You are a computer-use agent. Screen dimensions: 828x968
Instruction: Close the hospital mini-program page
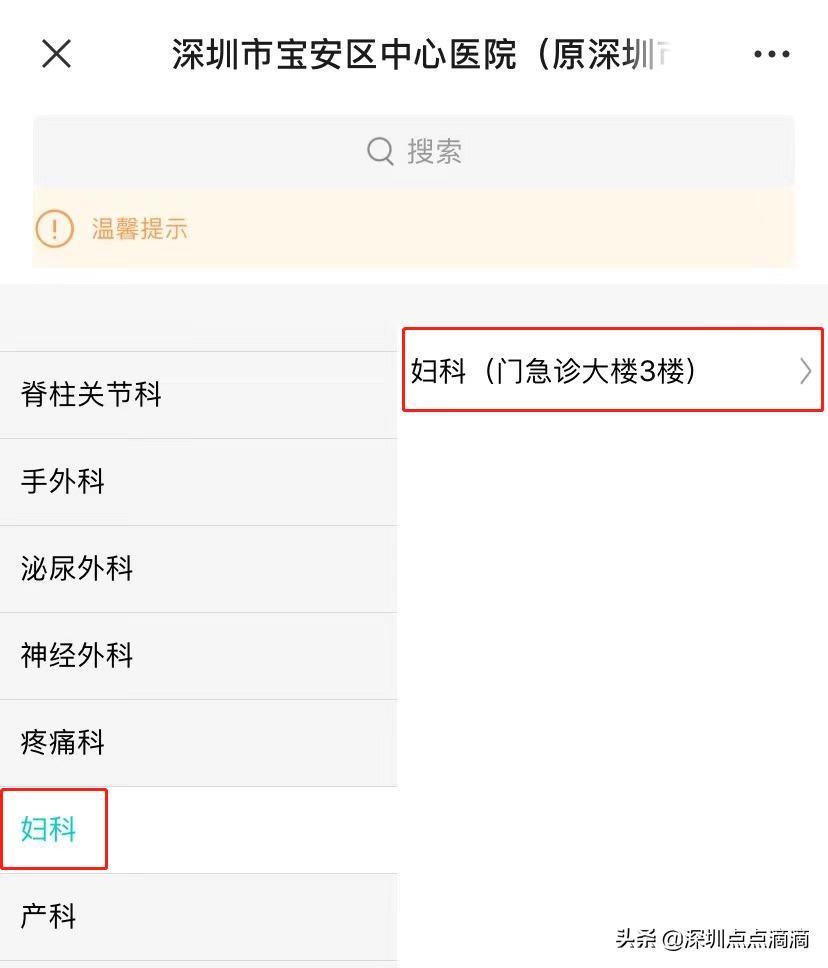coord(56,54)
